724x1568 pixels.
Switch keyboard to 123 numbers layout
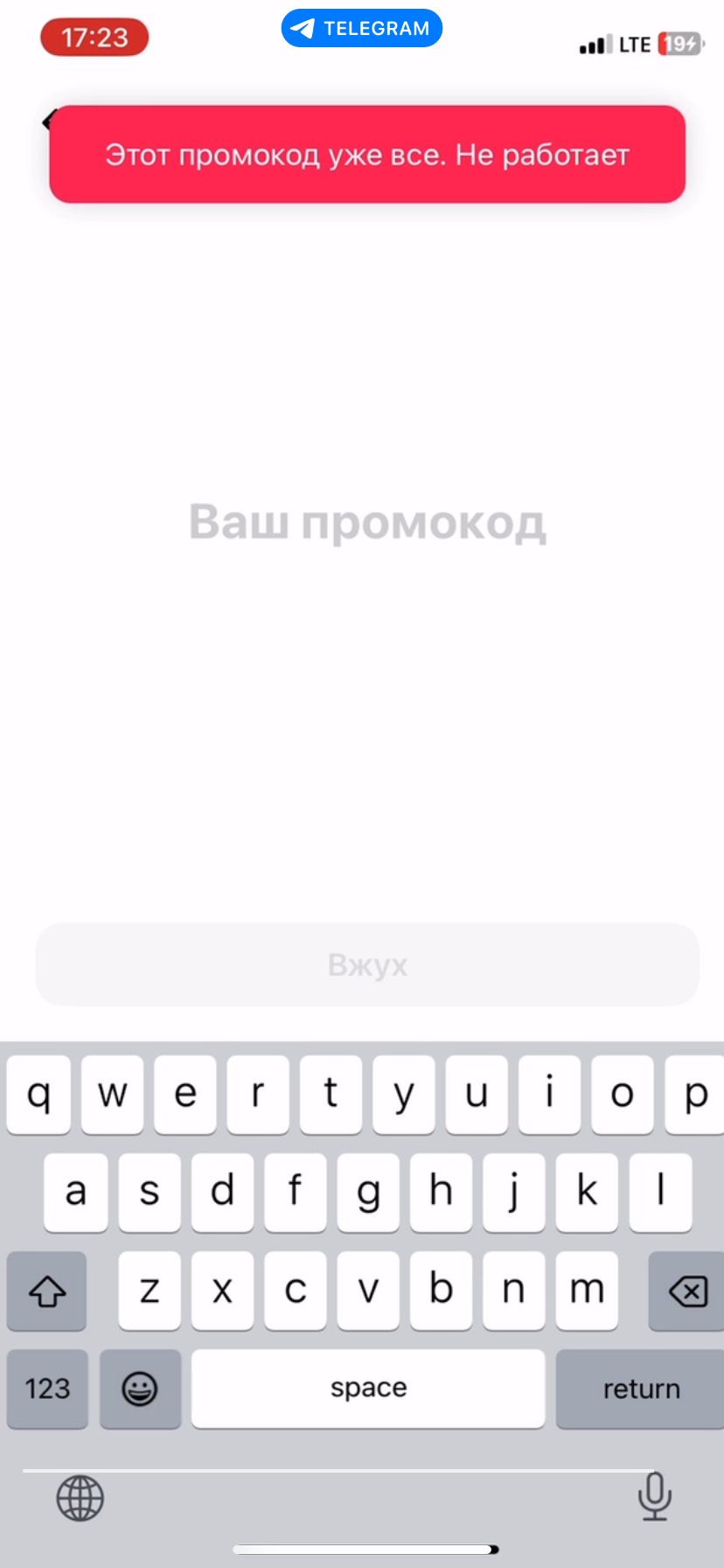[47, 1389]
